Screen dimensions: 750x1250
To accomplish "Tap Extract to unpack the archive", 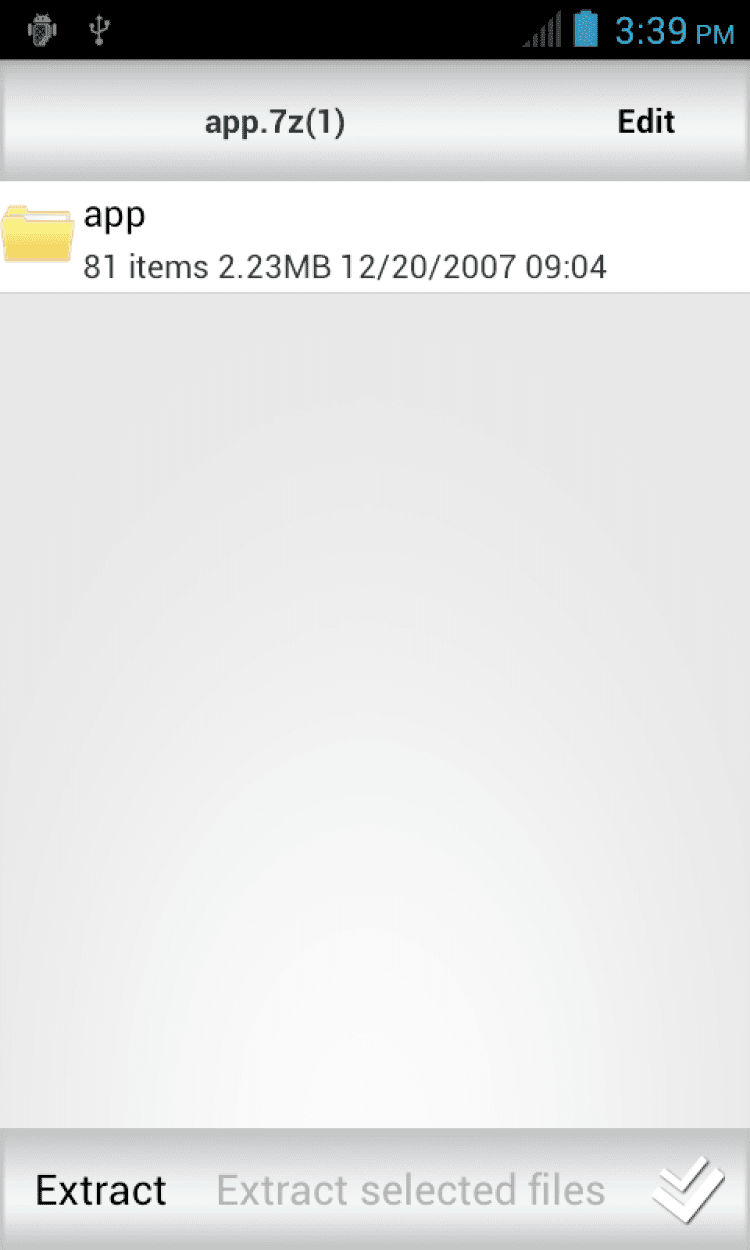I will click(101, 1190).
